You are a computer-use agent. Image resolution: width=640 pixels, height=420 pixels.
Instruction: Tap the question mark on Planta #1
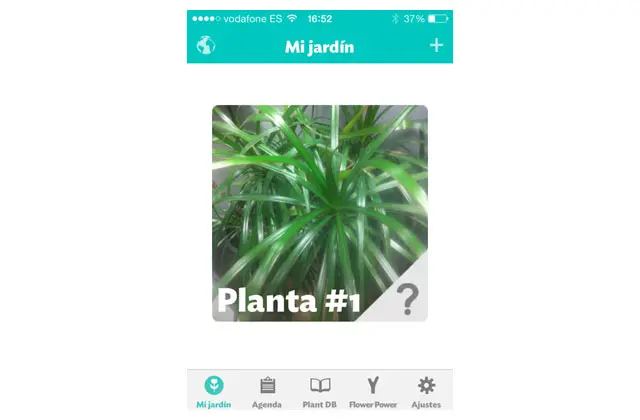(x=406, y=299)
